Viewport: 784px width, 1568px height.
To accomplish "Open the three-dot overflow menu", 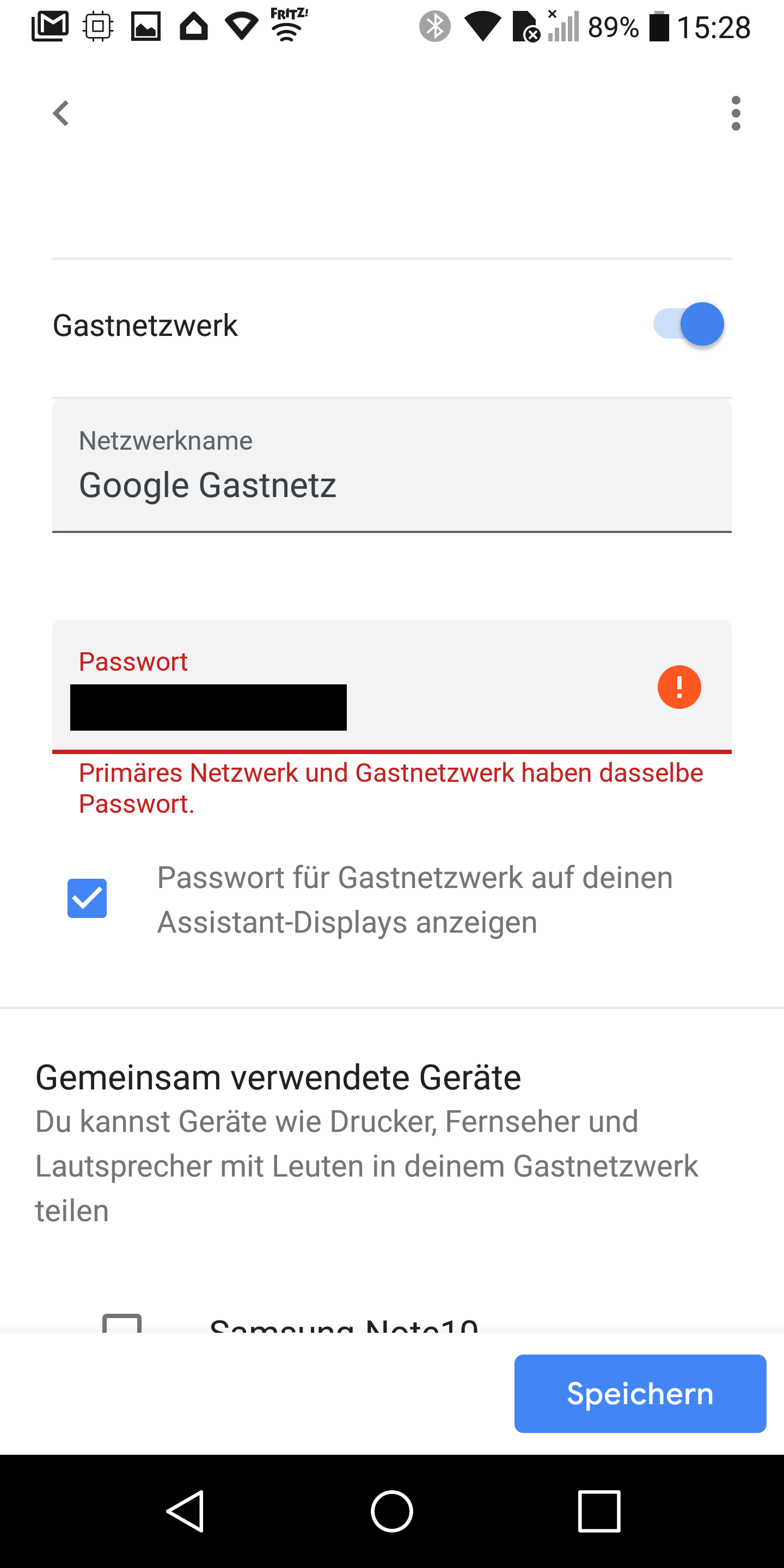I will point(736,113).
